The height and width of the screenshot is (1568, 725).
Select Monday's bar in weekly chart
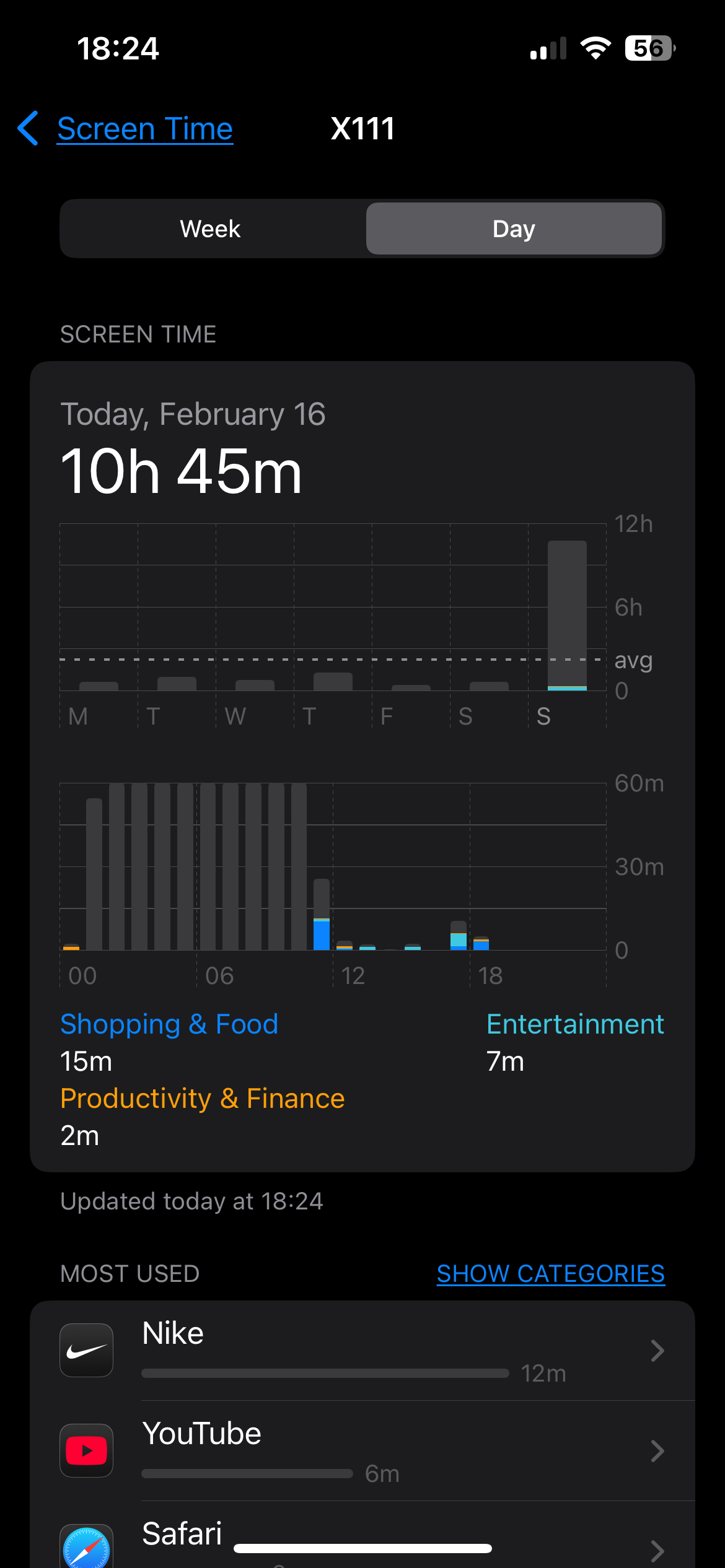99,686
